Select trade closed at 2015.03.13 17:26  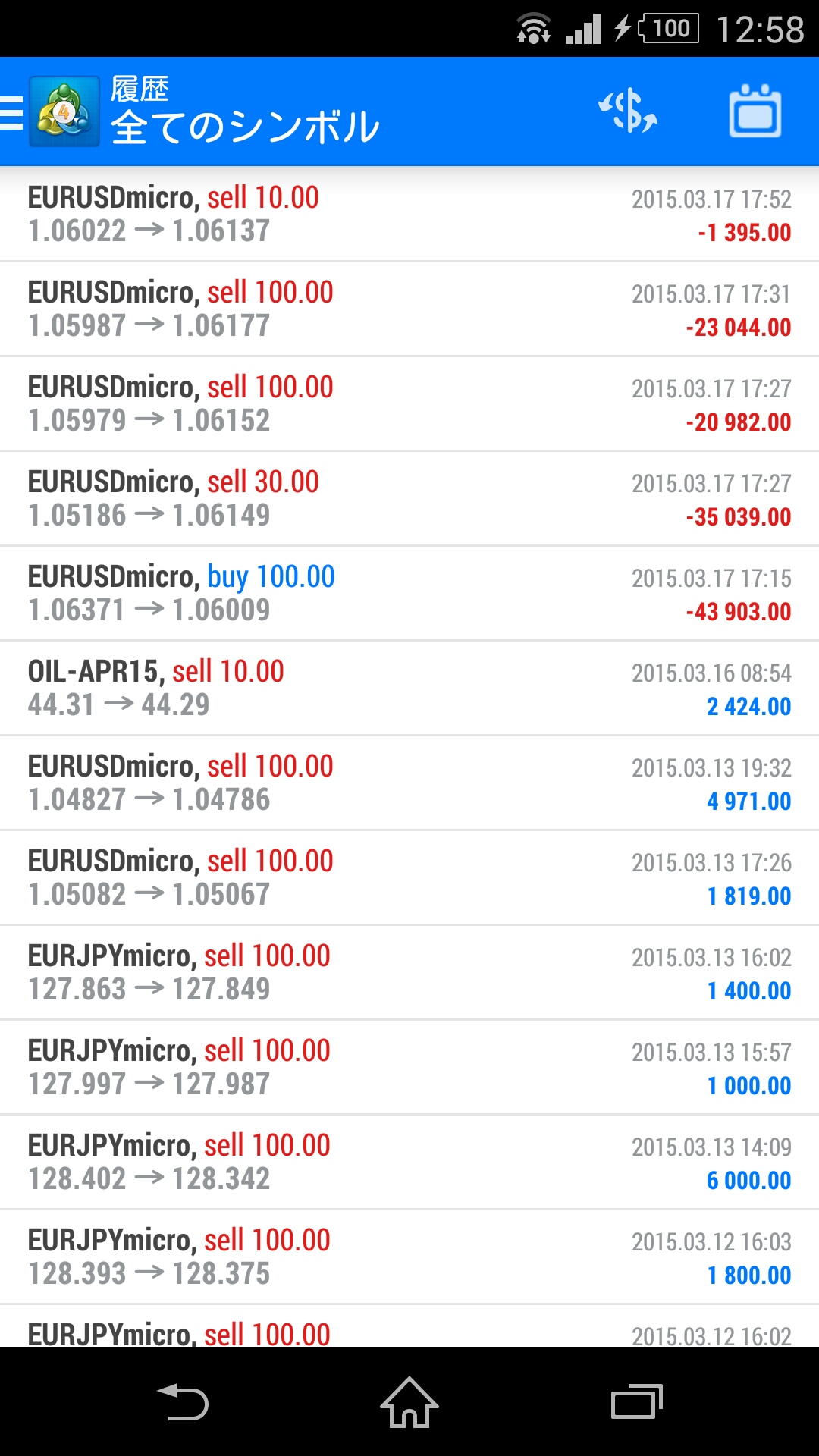tap(409, 878)
